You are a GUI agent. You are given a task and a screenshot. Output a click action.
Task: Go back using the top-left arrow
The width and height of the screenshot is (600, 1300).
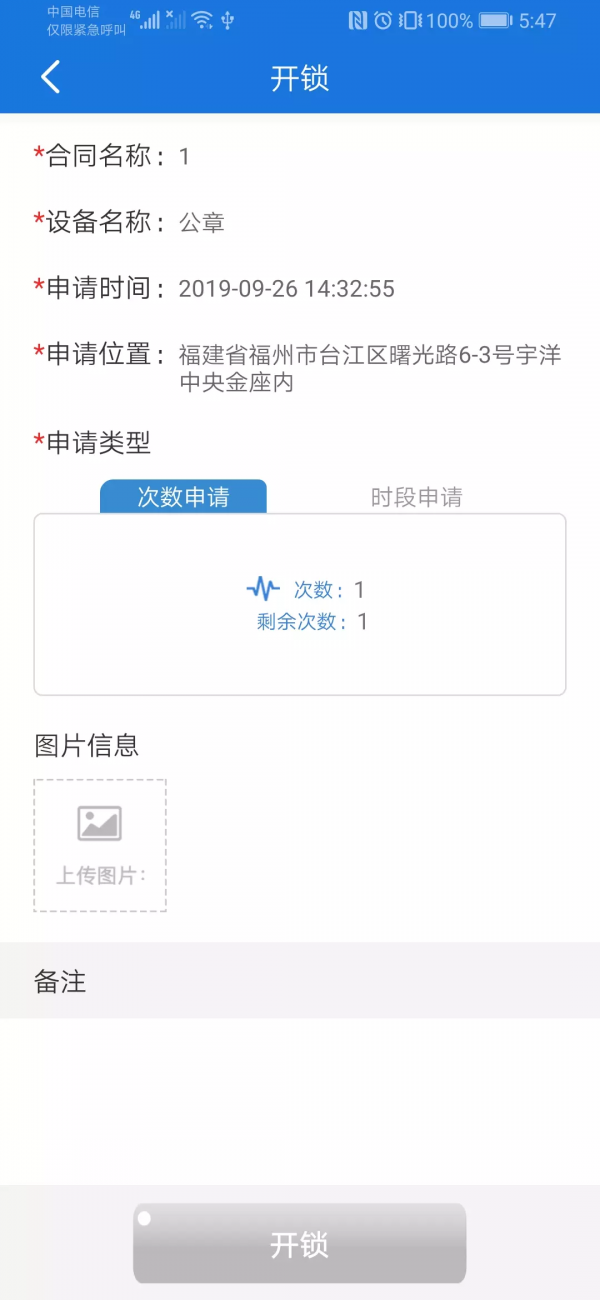point(50,77)
